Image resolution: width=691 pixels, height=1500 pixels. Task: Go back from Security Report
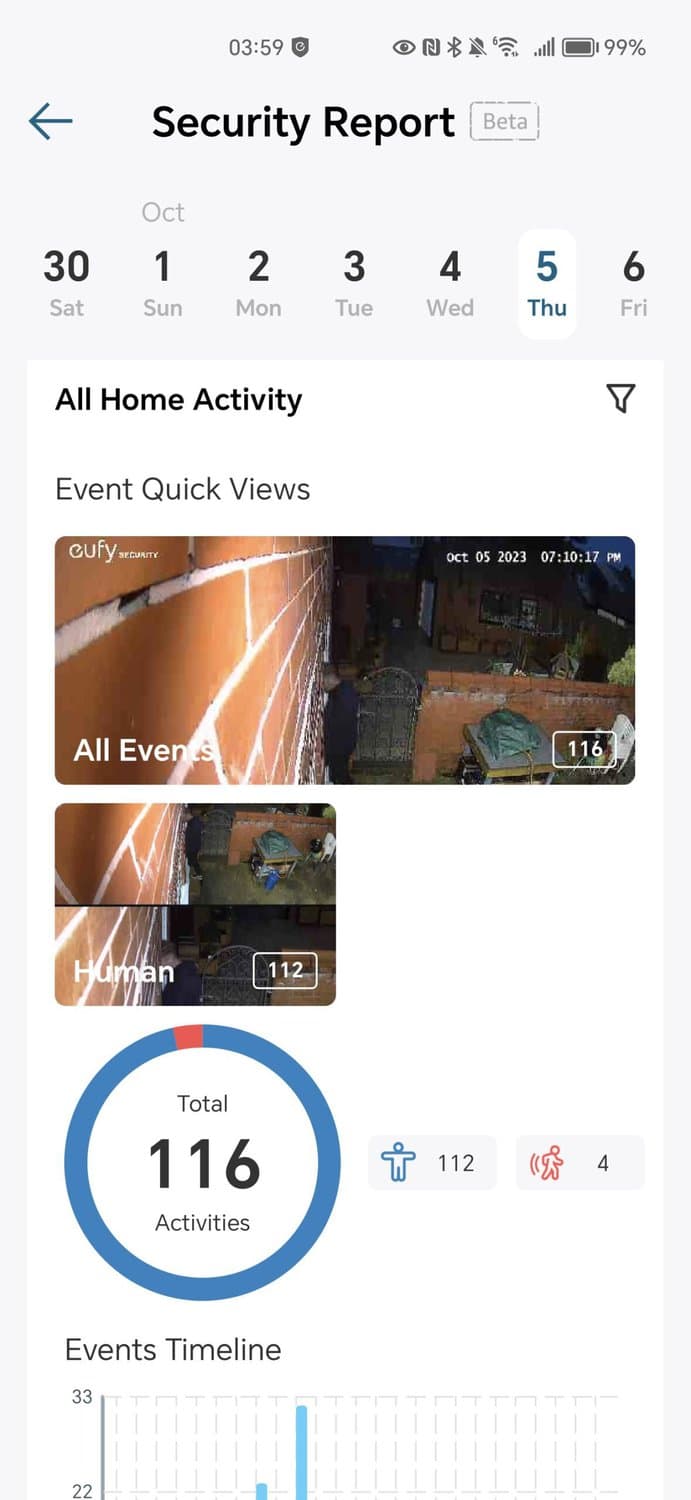pos(51,122)
